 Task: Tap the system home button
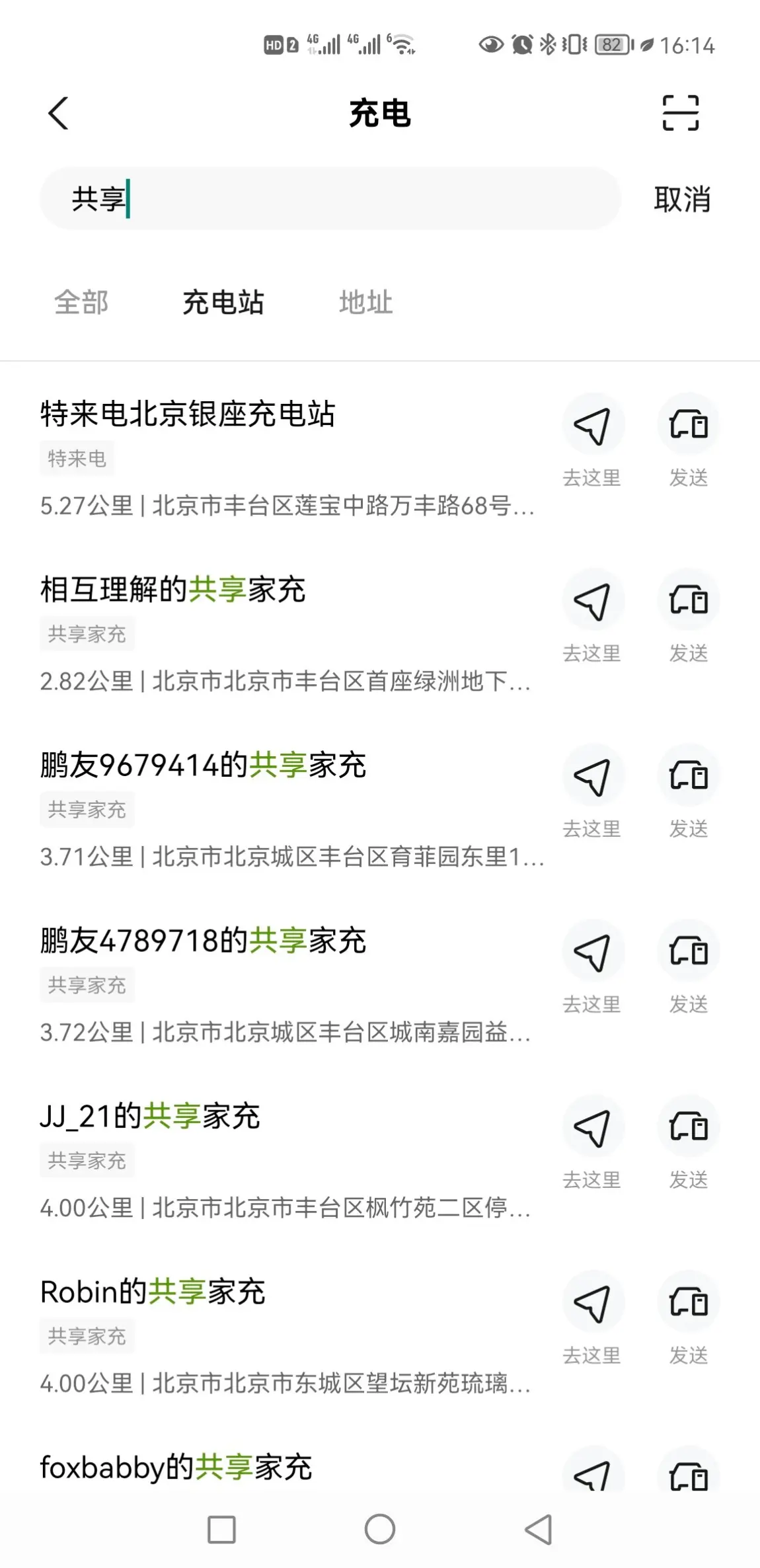(x=380, y=1529)
